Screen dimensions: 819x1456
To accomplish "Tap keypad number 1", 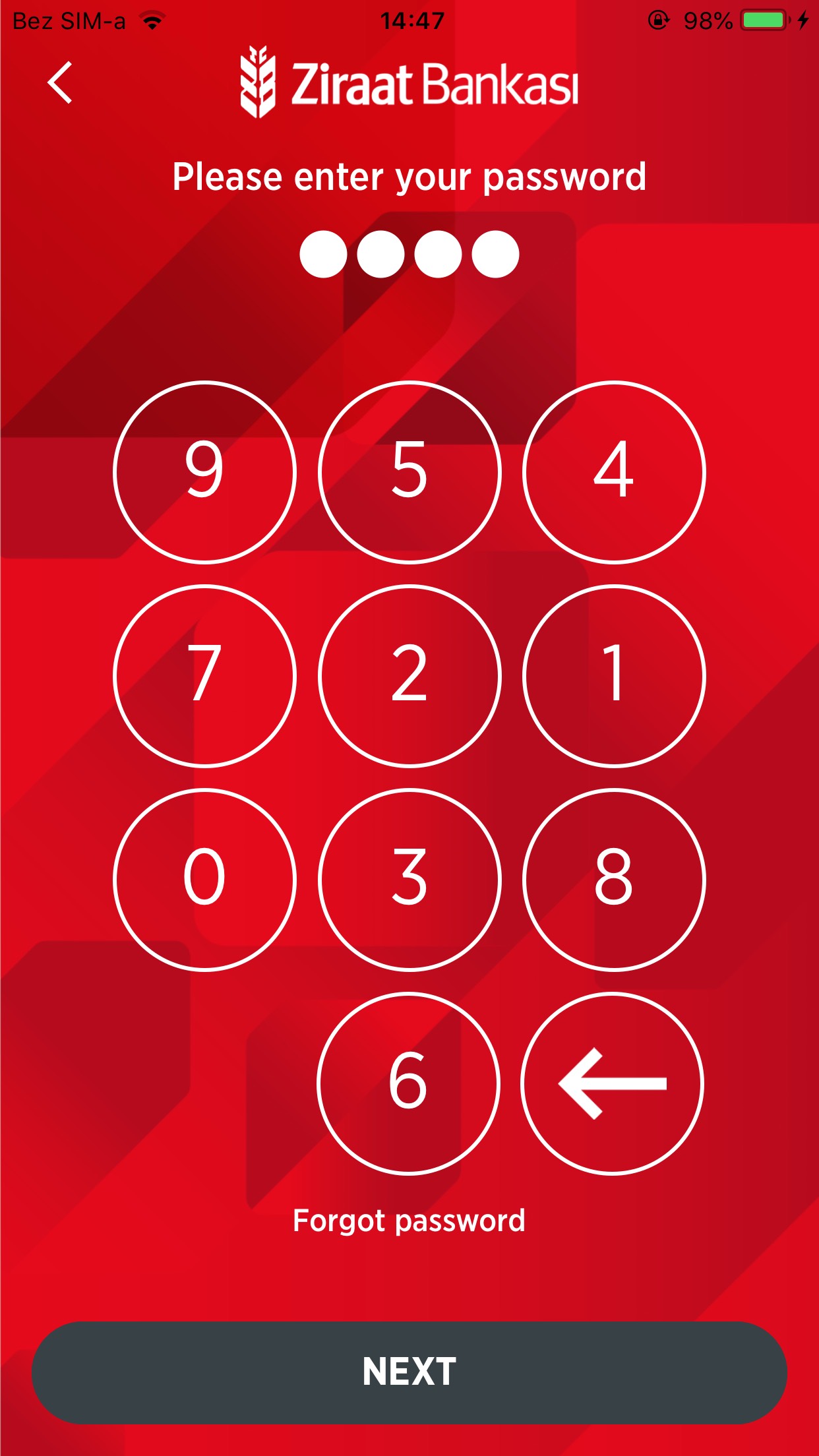I will tap(614, 676).
